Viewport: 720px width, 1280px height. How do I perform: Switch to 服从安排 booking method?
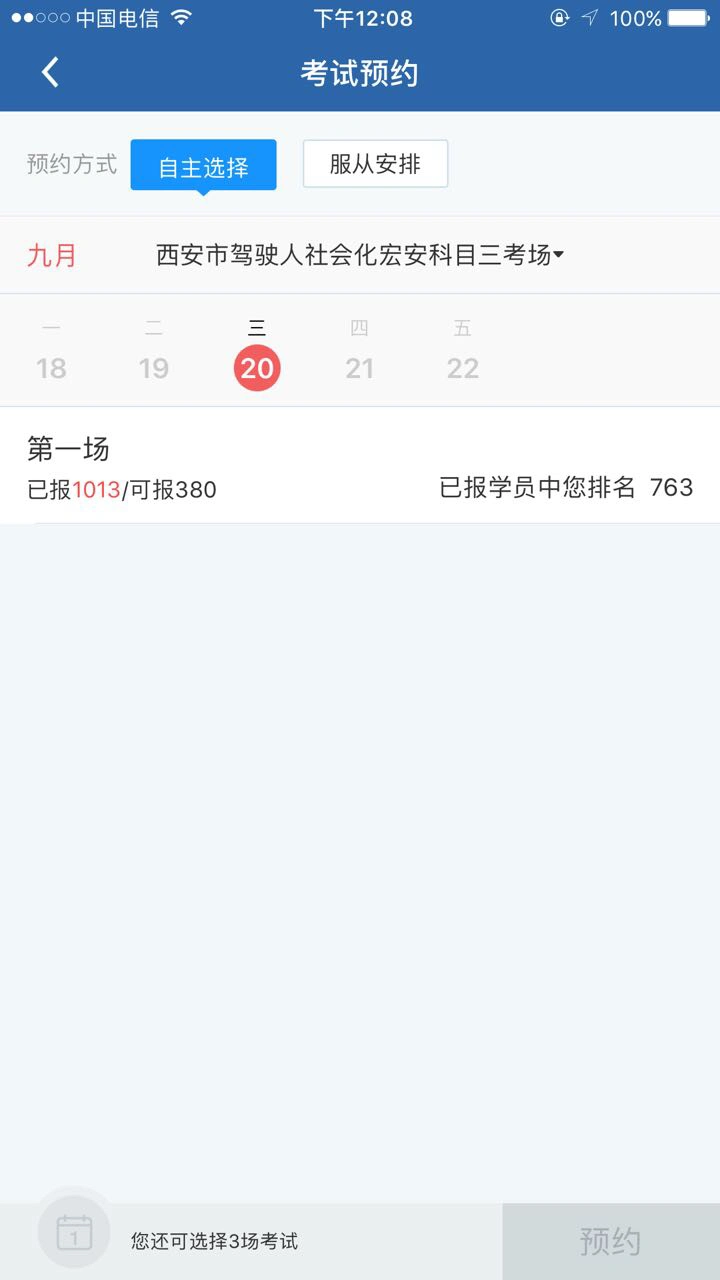pyautogui.click(x=375, y=164)
